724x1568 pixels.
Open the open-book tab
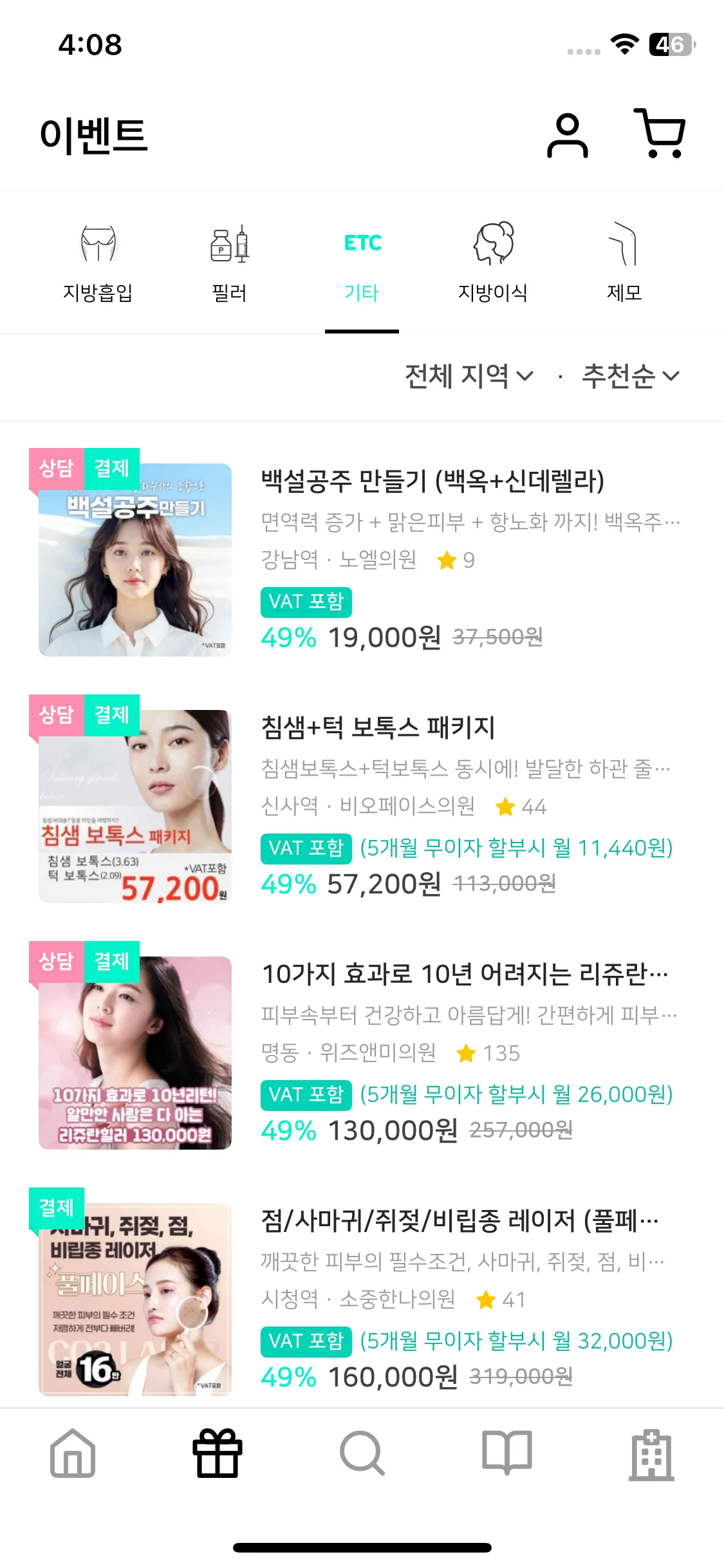click(507, 1453)
